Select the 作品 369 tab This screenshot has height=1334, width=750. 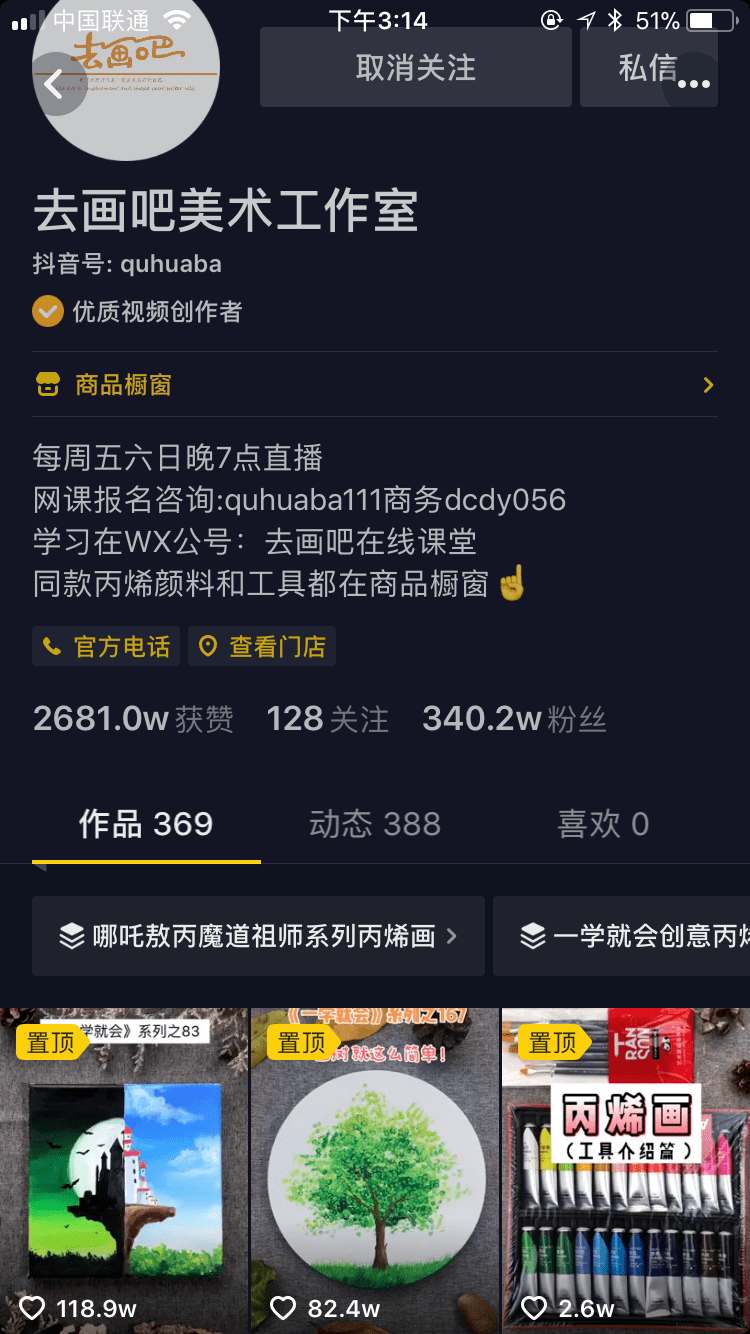tap(146, 824)
